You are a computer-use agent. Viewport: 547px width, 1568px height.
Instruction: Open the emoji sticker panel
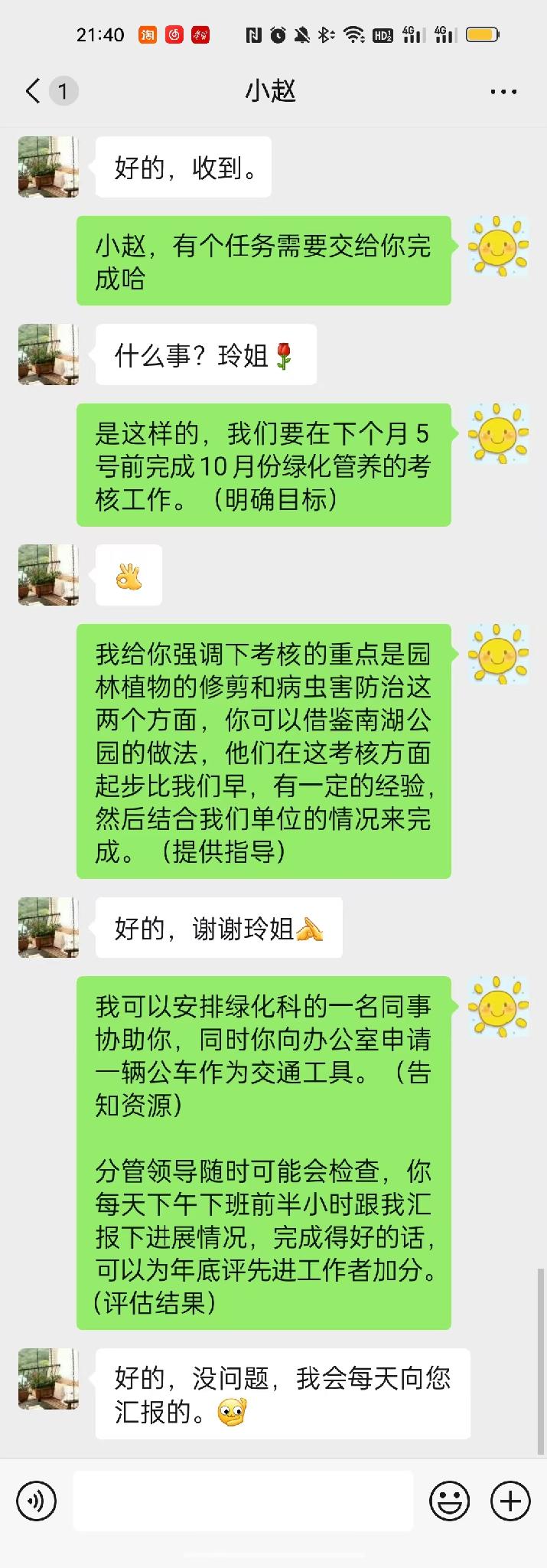click(x=449, y=1500)
